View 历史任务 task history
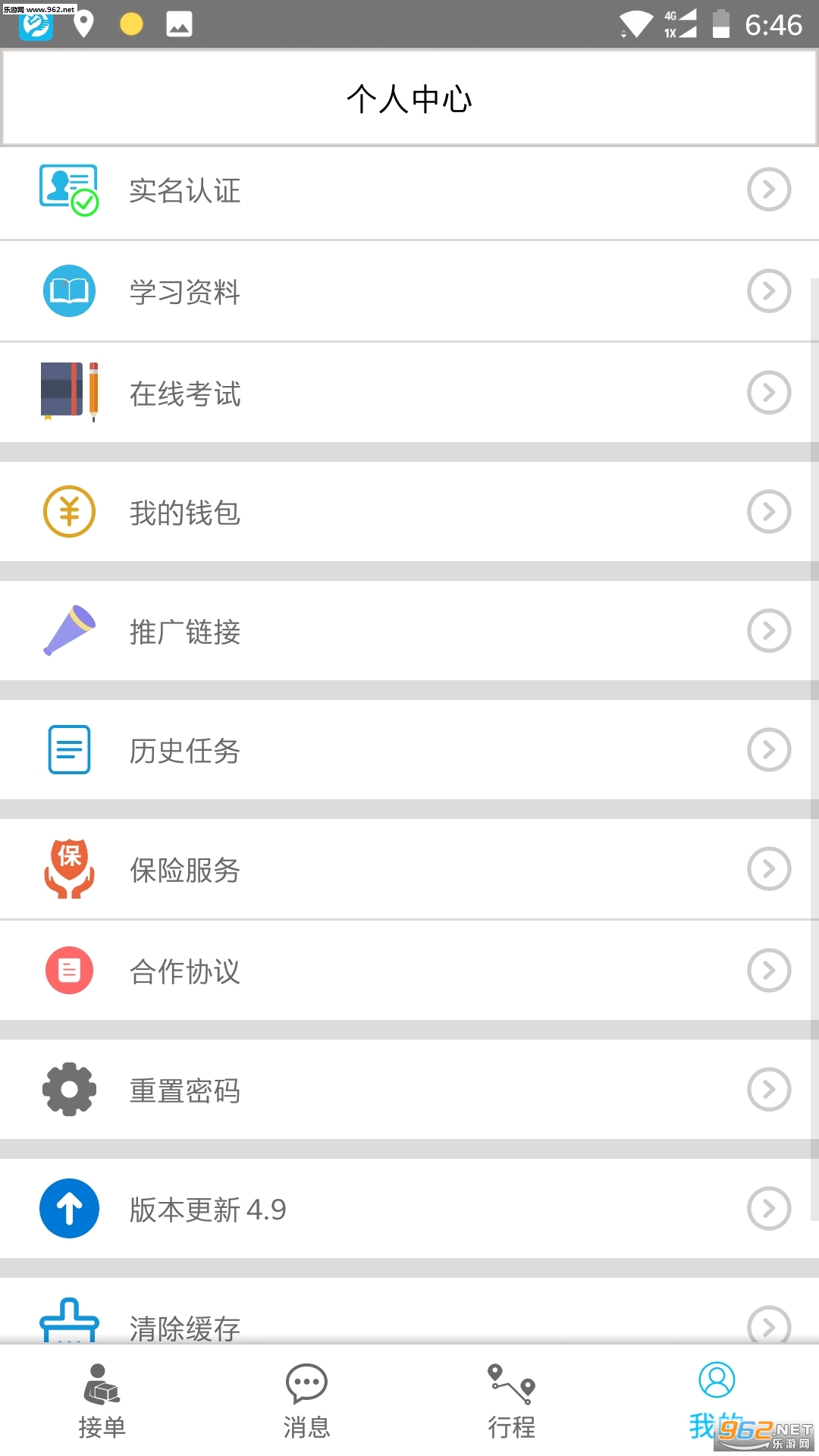Viewport: 819px width, 1456px height. 409,751
